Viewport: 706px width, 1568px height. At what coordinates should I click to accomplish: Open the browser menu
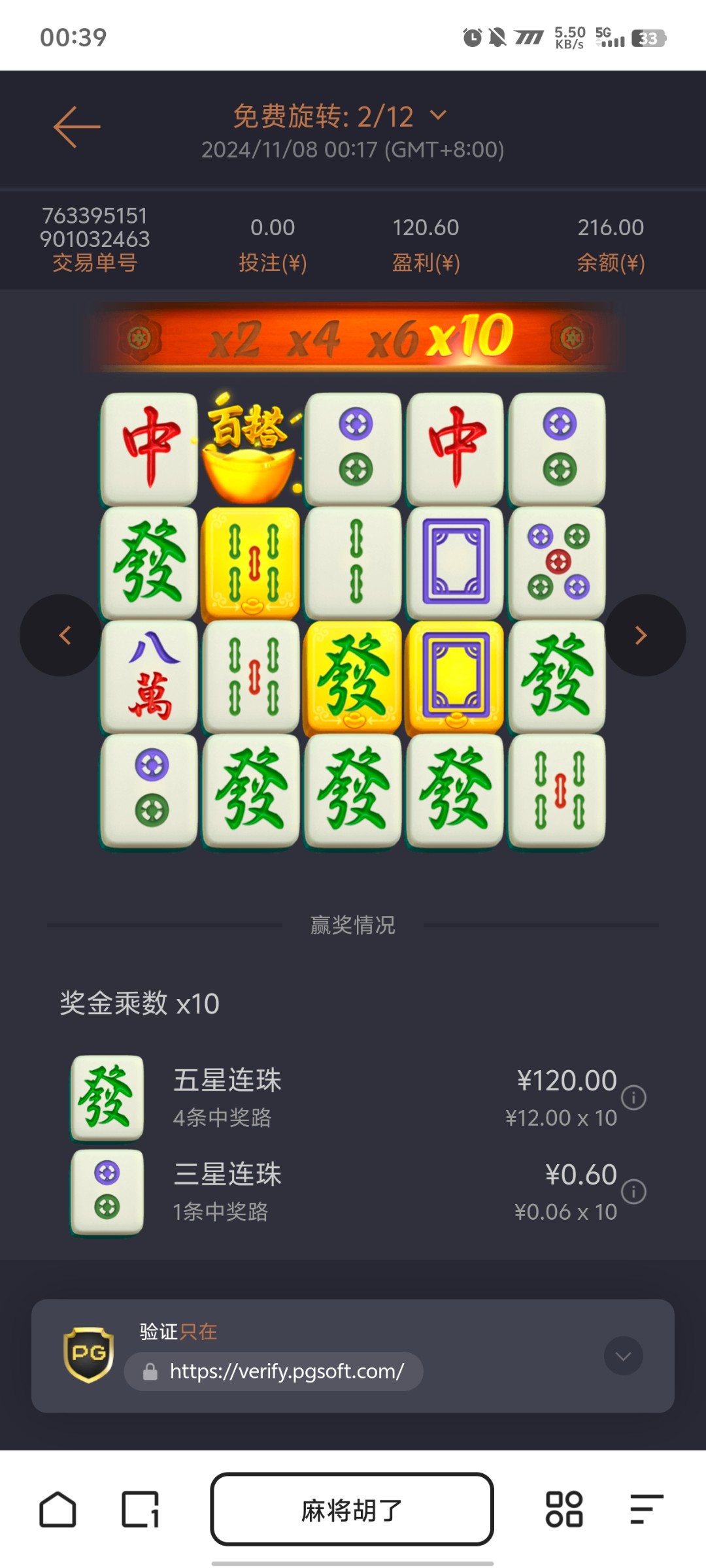pos(646,1509)
